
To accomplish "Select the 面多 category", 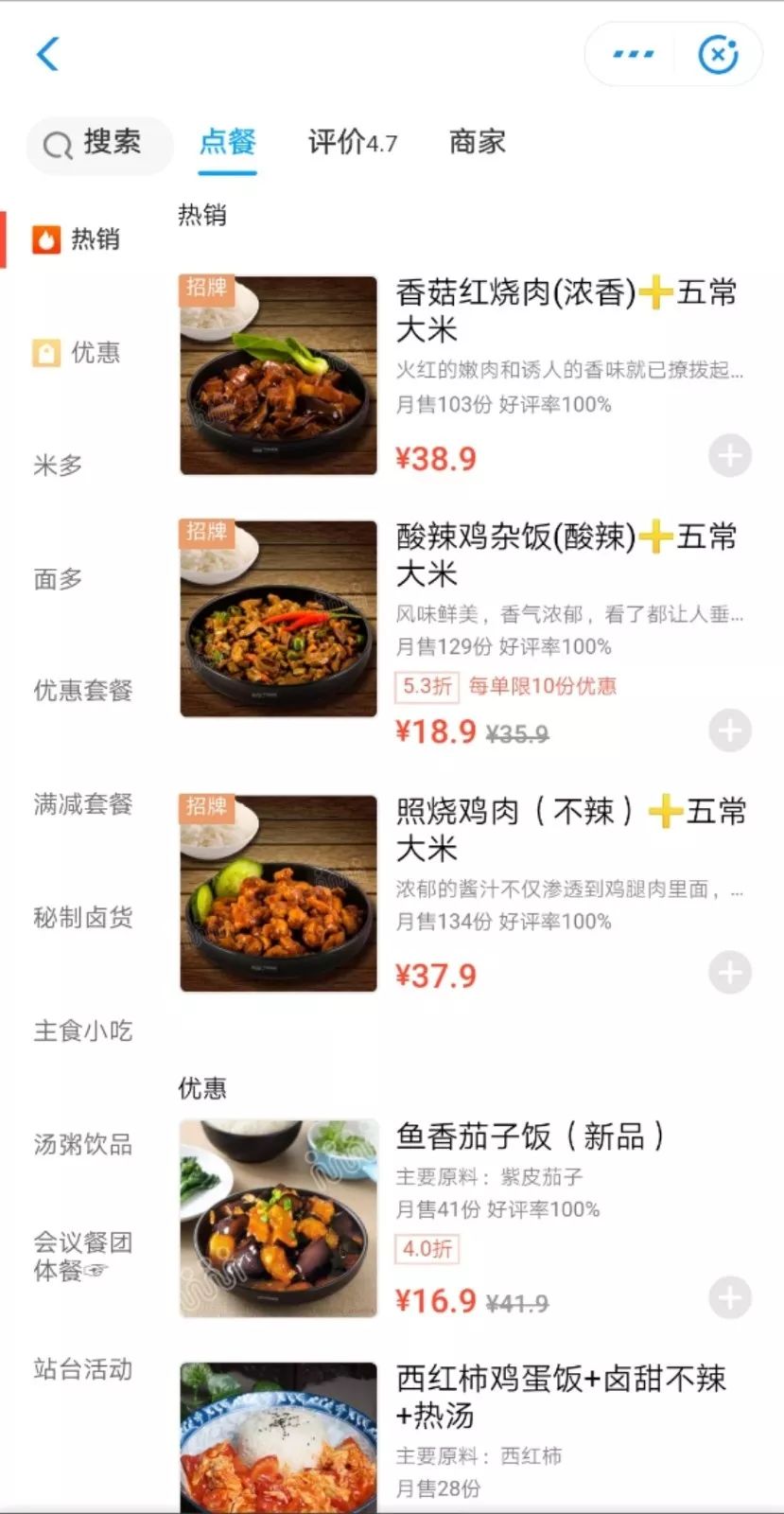I will tap(59, 578).
